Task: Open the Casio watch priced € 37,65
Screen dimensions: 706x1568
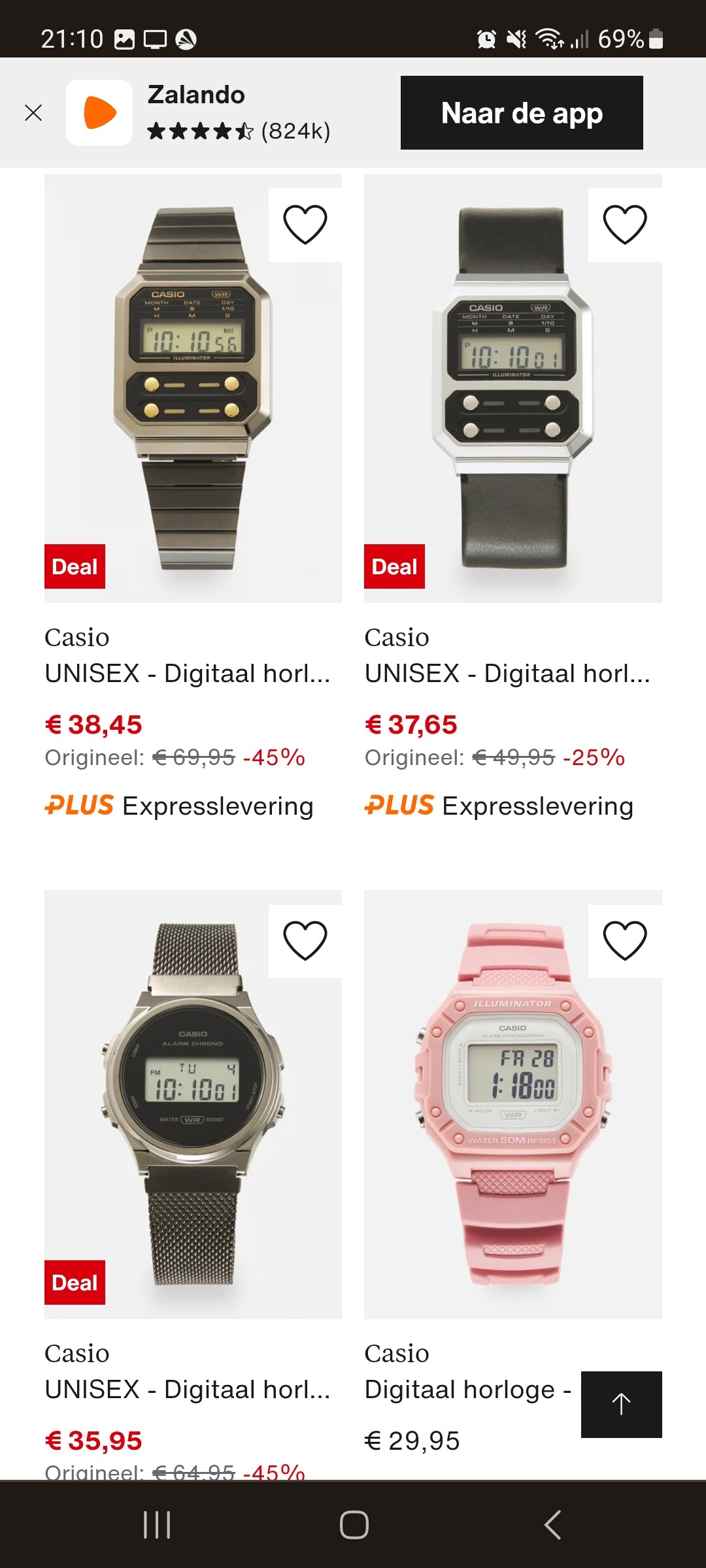Action: click(x=513, y=388)
